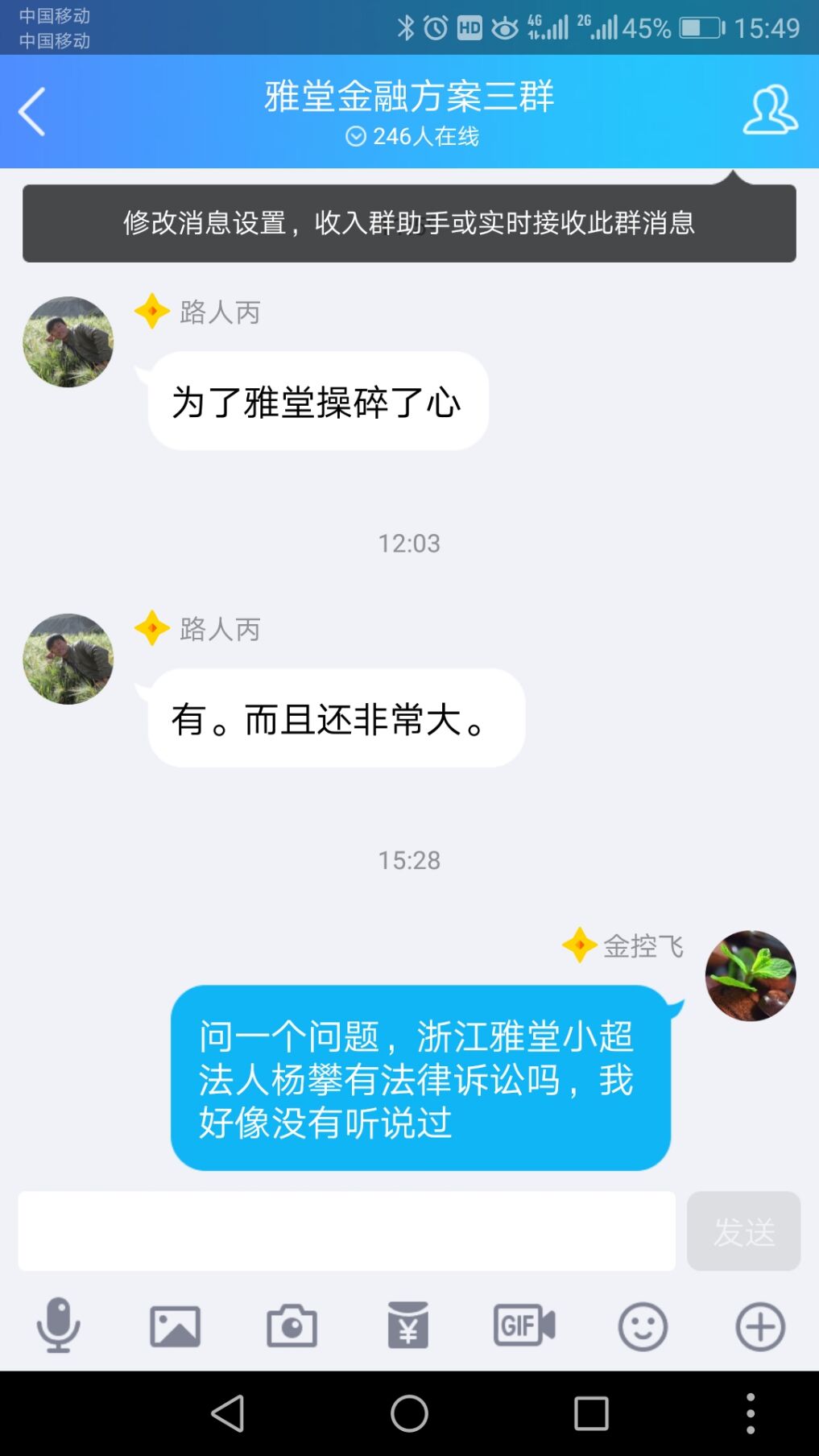Open the group members icon

pyautogui.click(x=770, y=110)
